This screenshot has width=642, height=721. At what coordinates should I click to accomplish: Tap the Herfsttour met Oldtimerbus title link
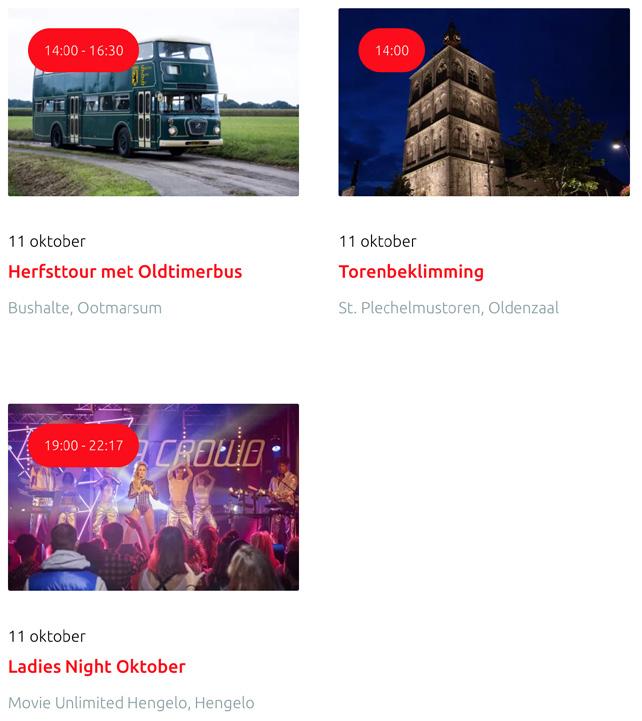tap(125, 271)
